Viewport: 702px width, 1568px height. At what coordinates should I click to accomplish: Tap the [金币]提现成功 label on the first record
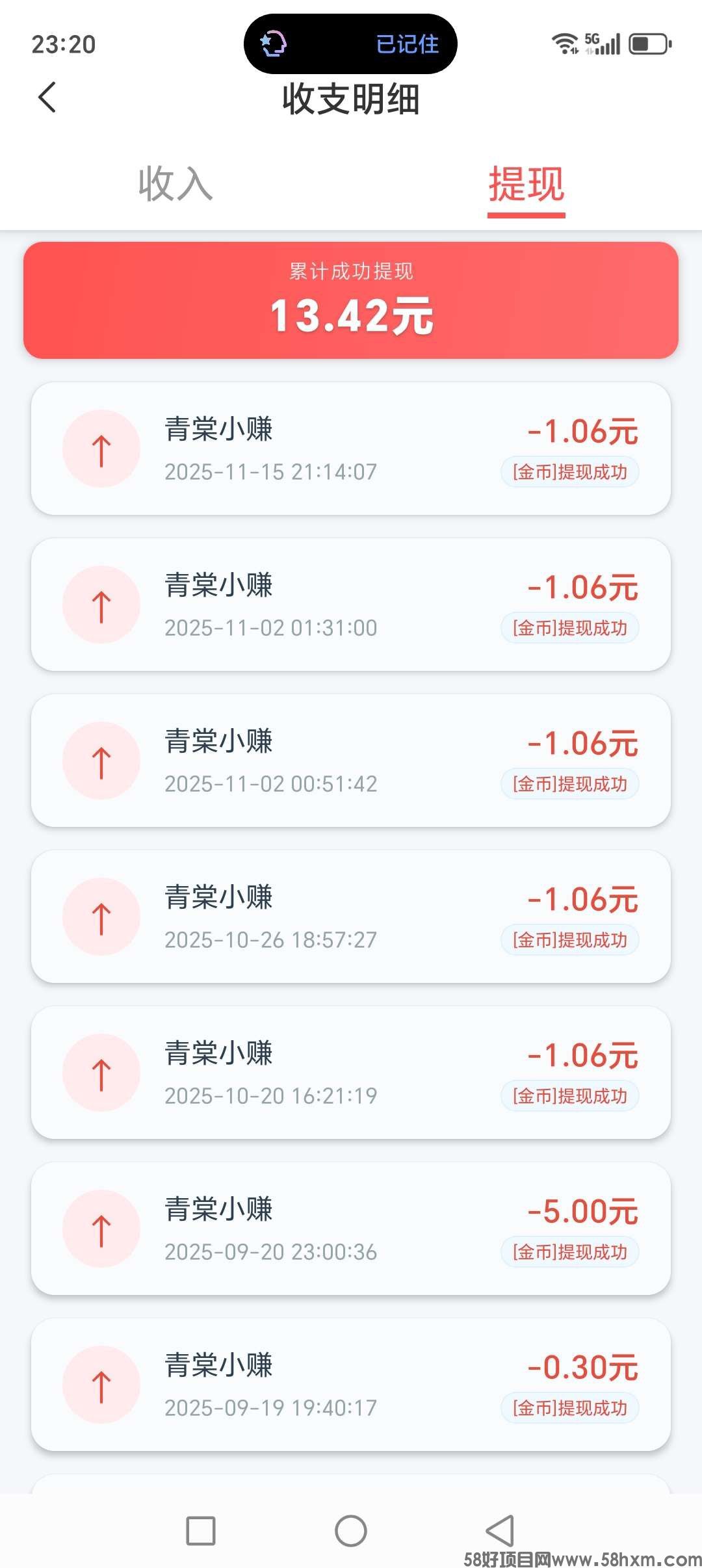[x=569, y=473]
